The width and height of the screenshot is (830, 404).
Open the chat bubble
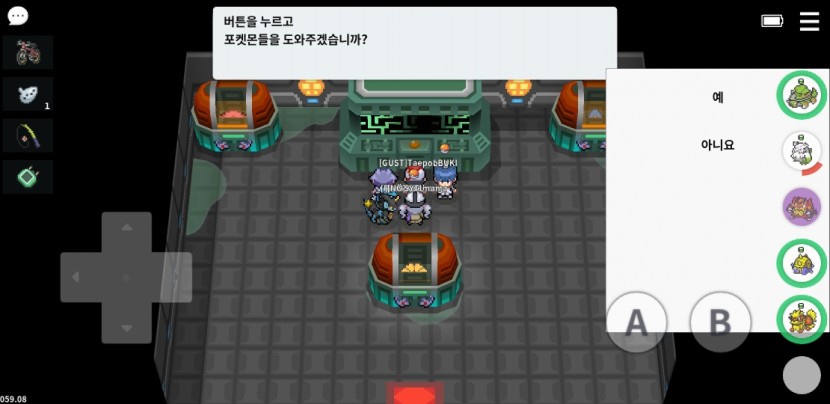click(x=17, y=16)
